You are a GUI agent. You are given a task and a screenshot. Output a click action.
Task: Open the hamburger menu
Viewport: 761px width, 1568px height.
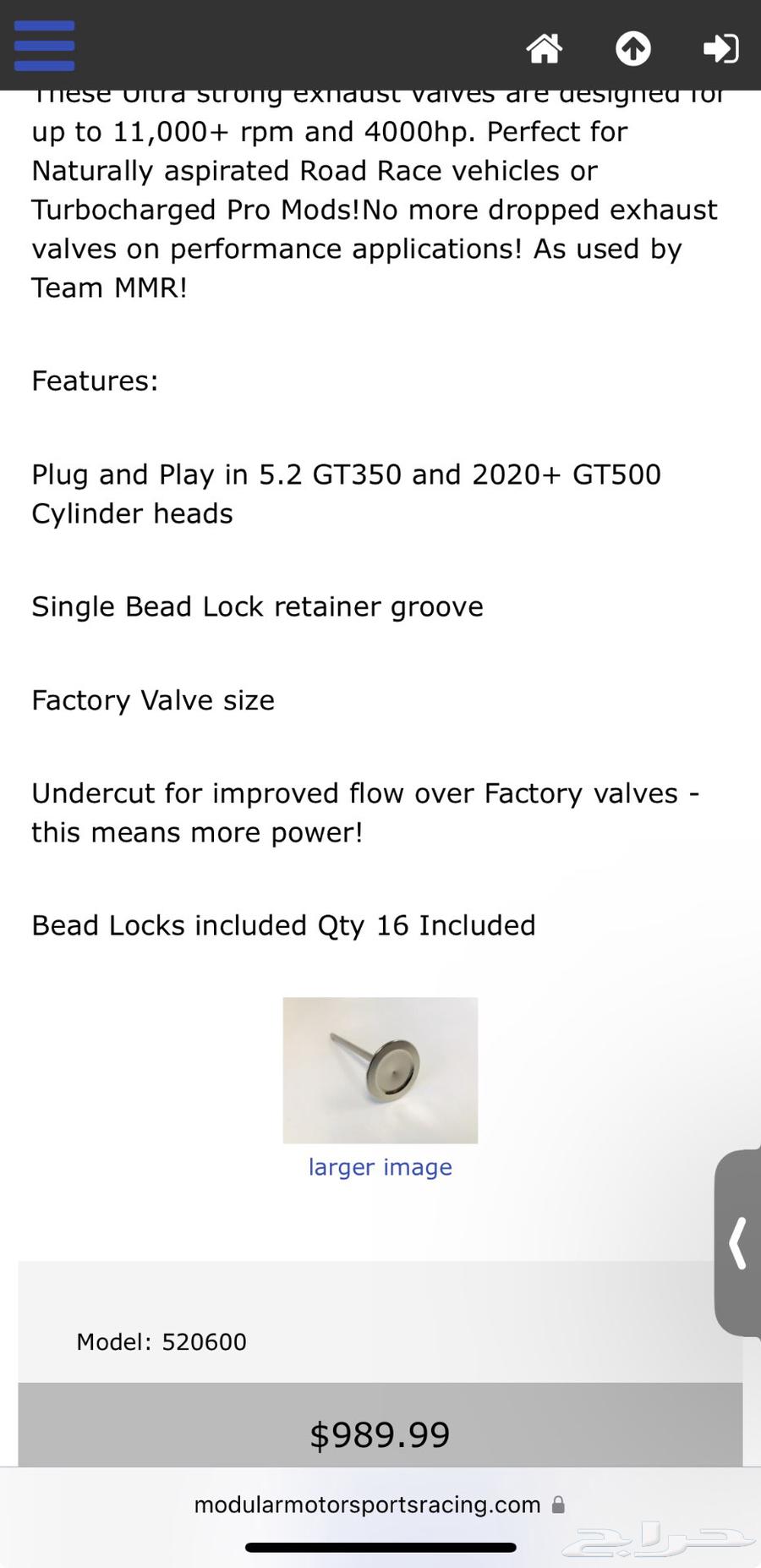[45, 46]
